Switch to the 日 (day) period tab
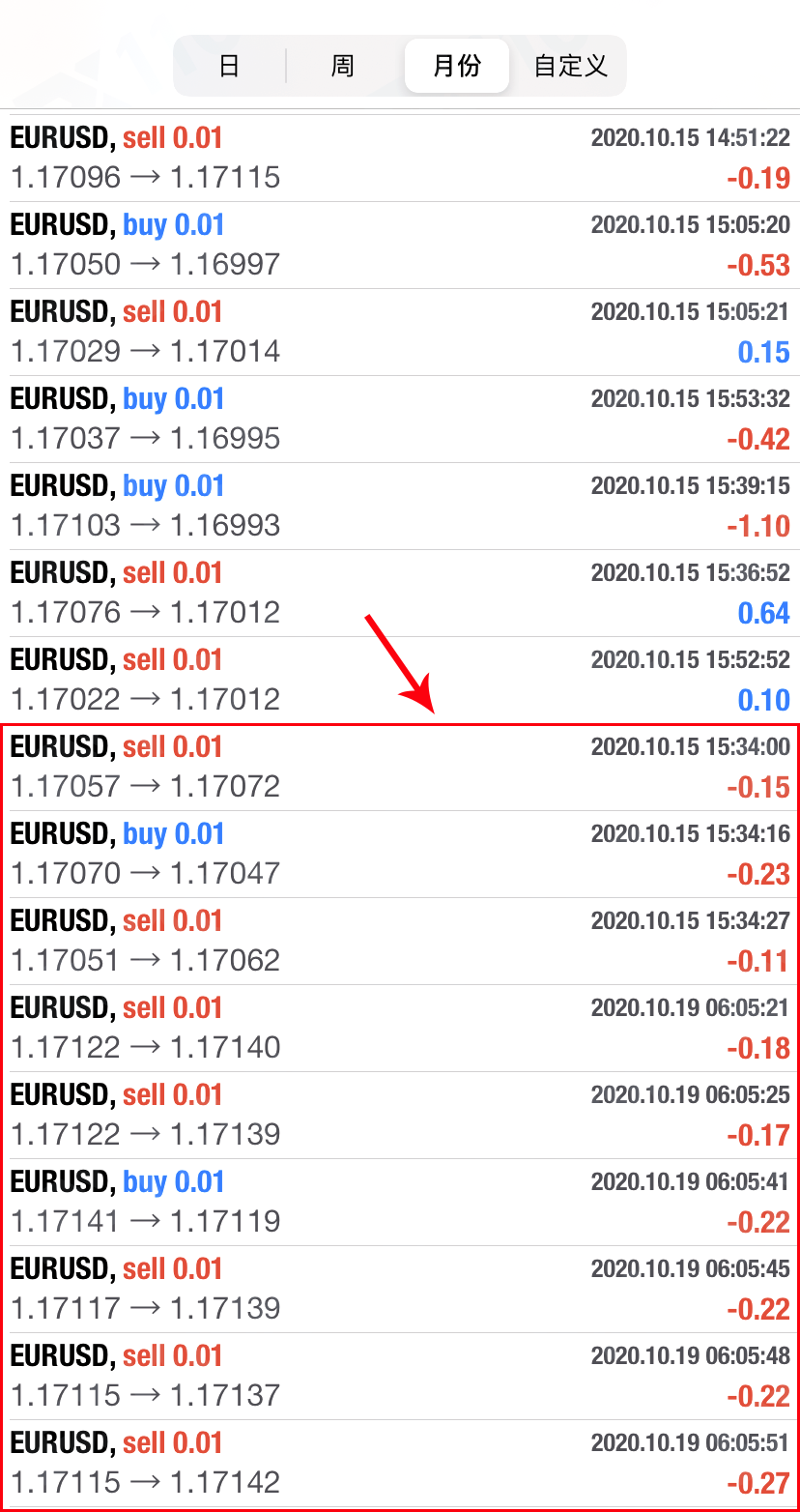Viewport: 800px width, 1512px height. tap(229, 66)
